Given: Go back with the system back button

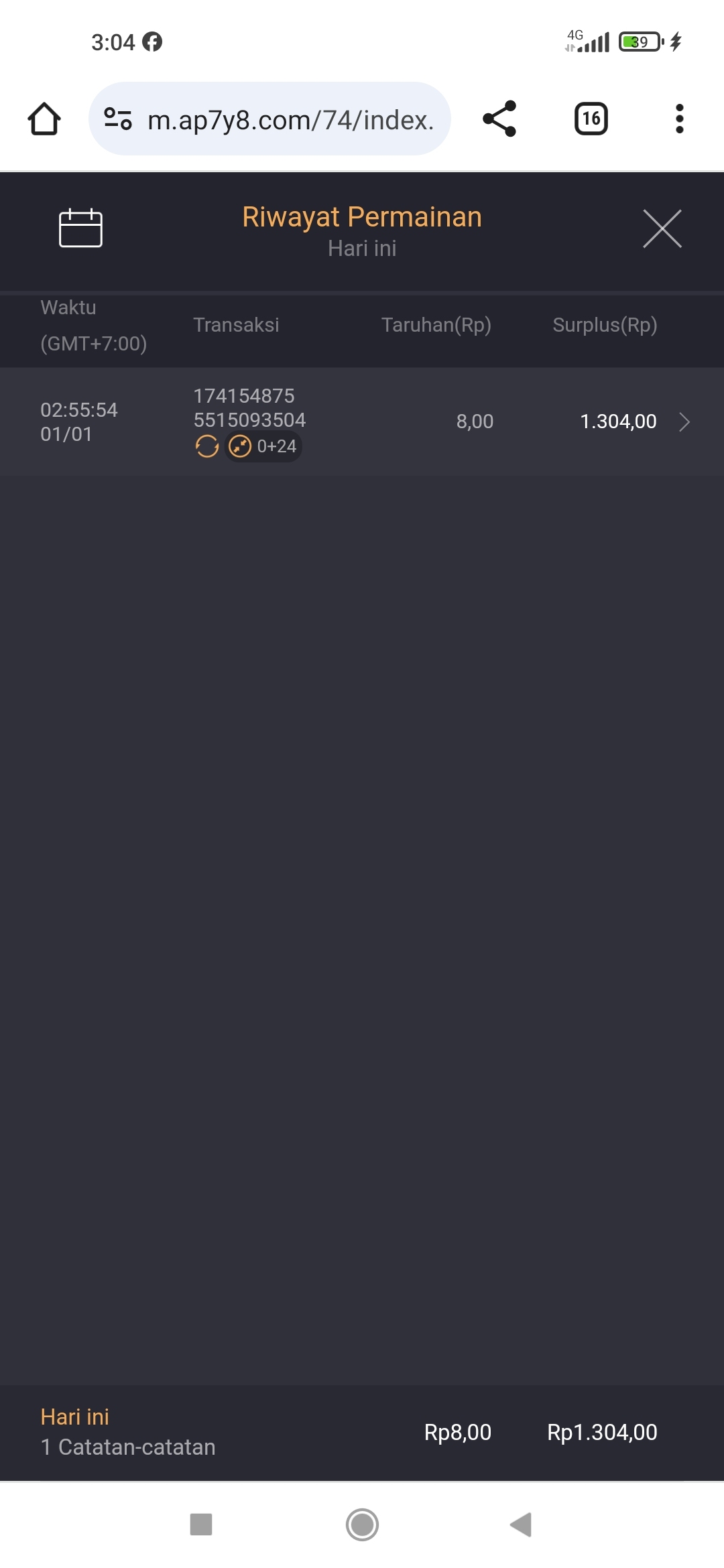Looking at the screenshot, I should [x=521, y=1524].
